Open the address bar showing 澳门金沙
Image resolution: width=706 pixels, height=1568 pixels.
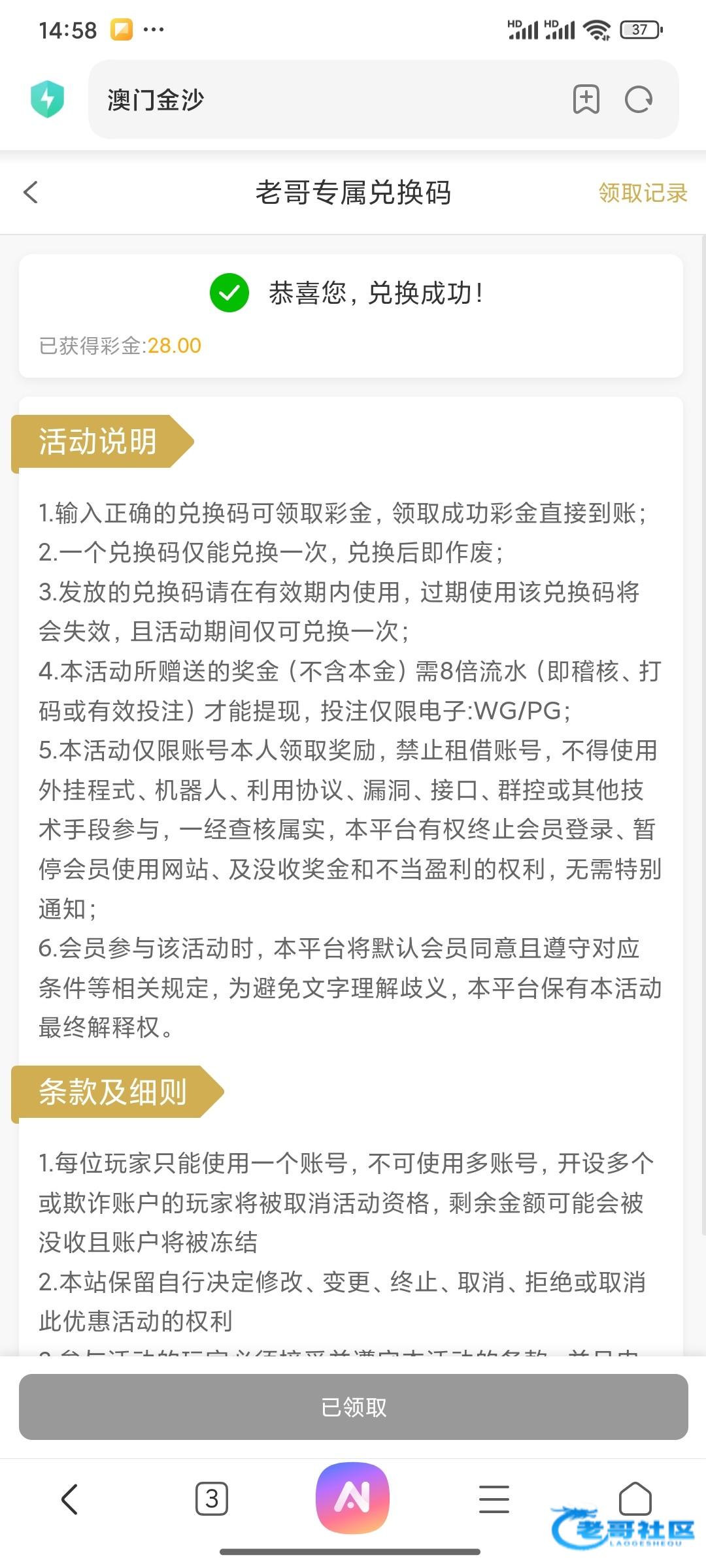tap(327, 99)
